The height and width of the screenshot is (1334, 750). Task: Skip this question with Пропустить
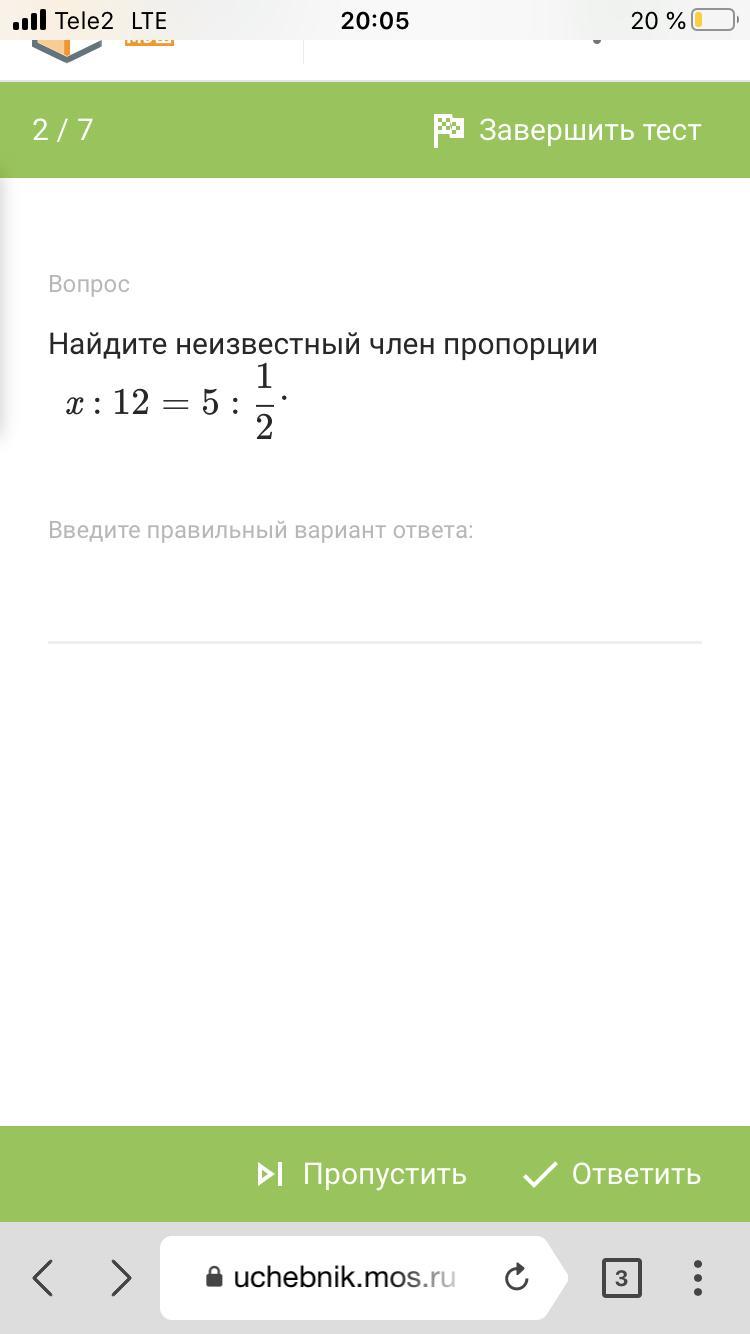click(x=362, y=1173)
